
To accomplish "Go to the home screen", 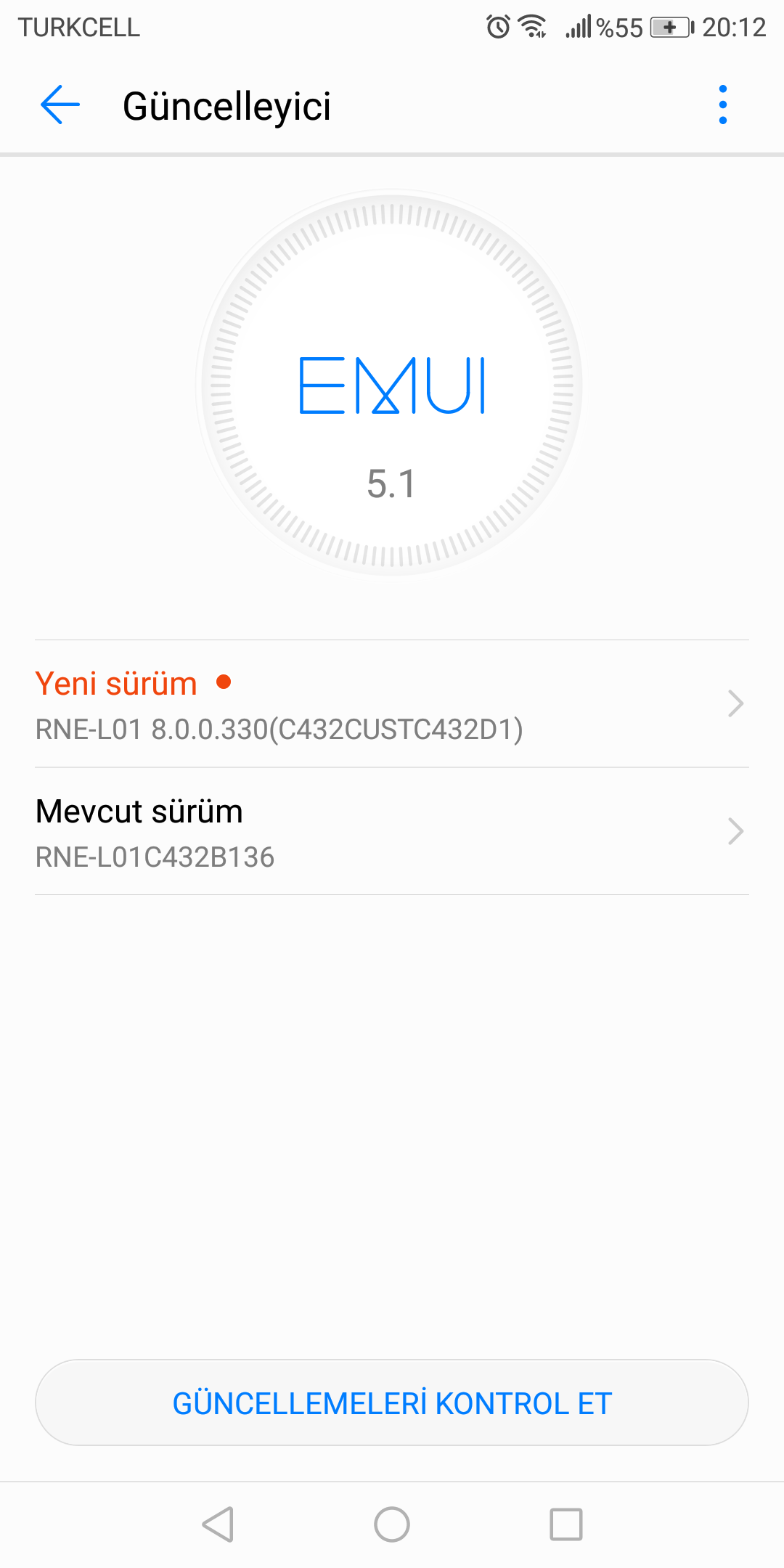I will (392, 1524).
